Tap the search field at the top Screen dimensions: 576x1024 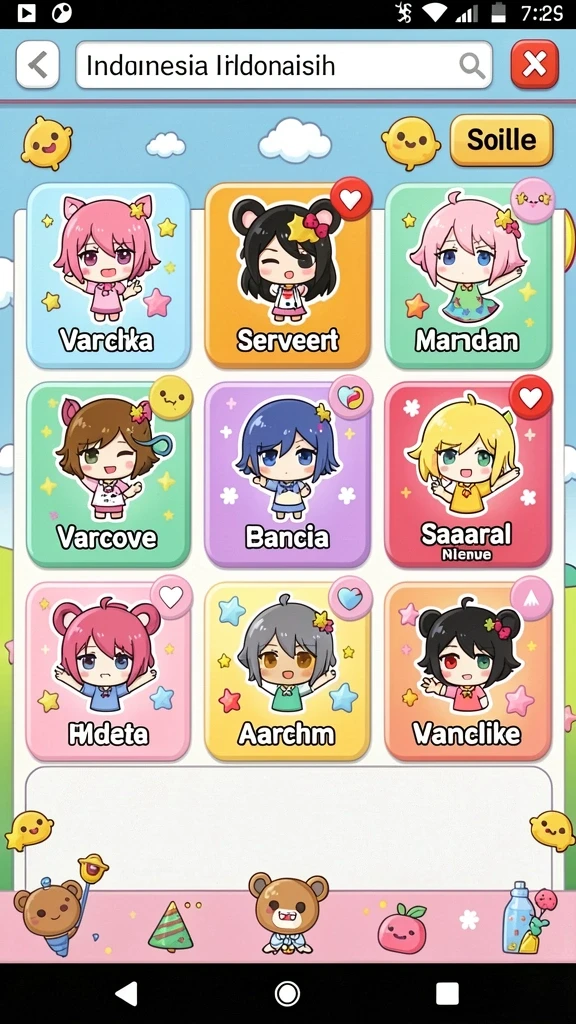pos(284,65)
